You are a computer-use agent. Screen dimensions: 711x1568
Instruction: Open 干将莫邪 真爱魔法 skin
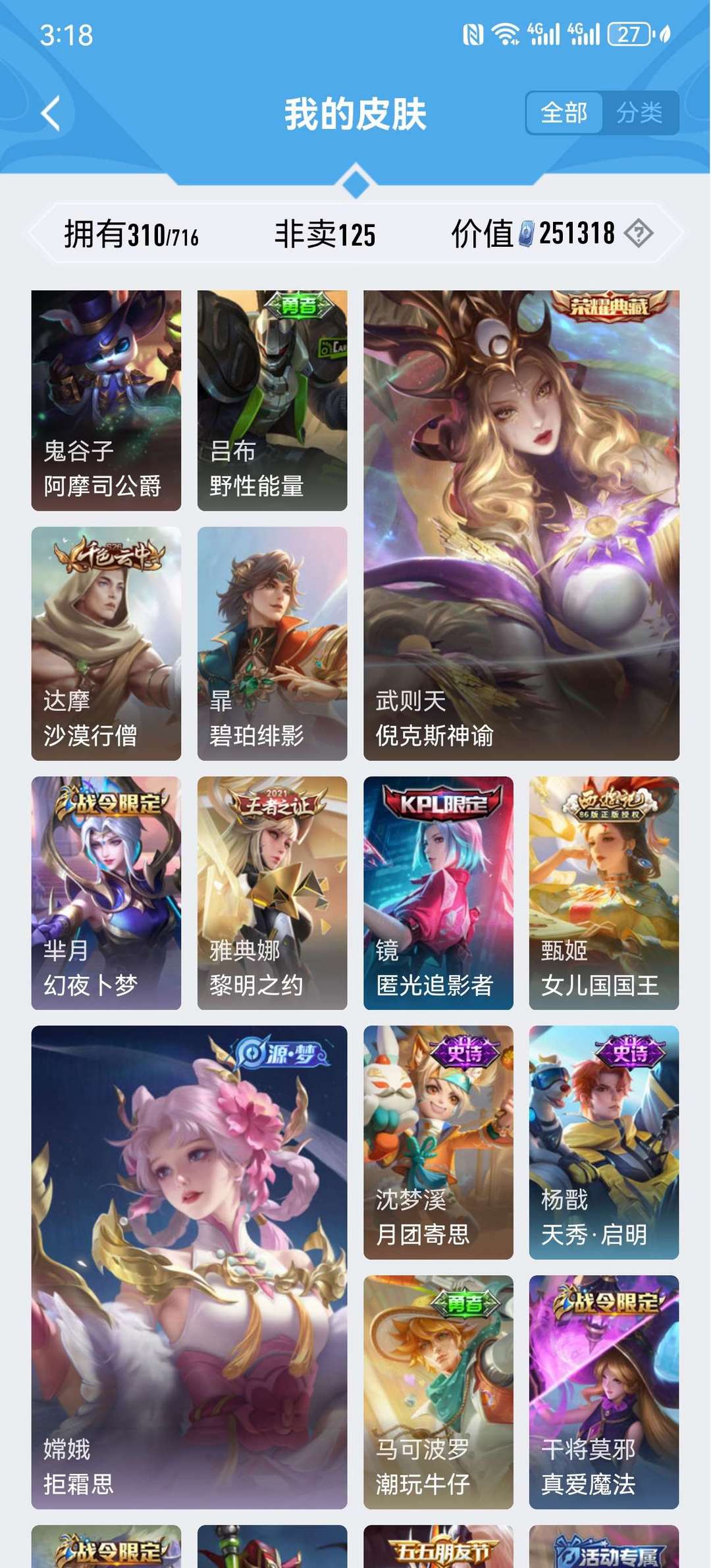(604, 1392)
